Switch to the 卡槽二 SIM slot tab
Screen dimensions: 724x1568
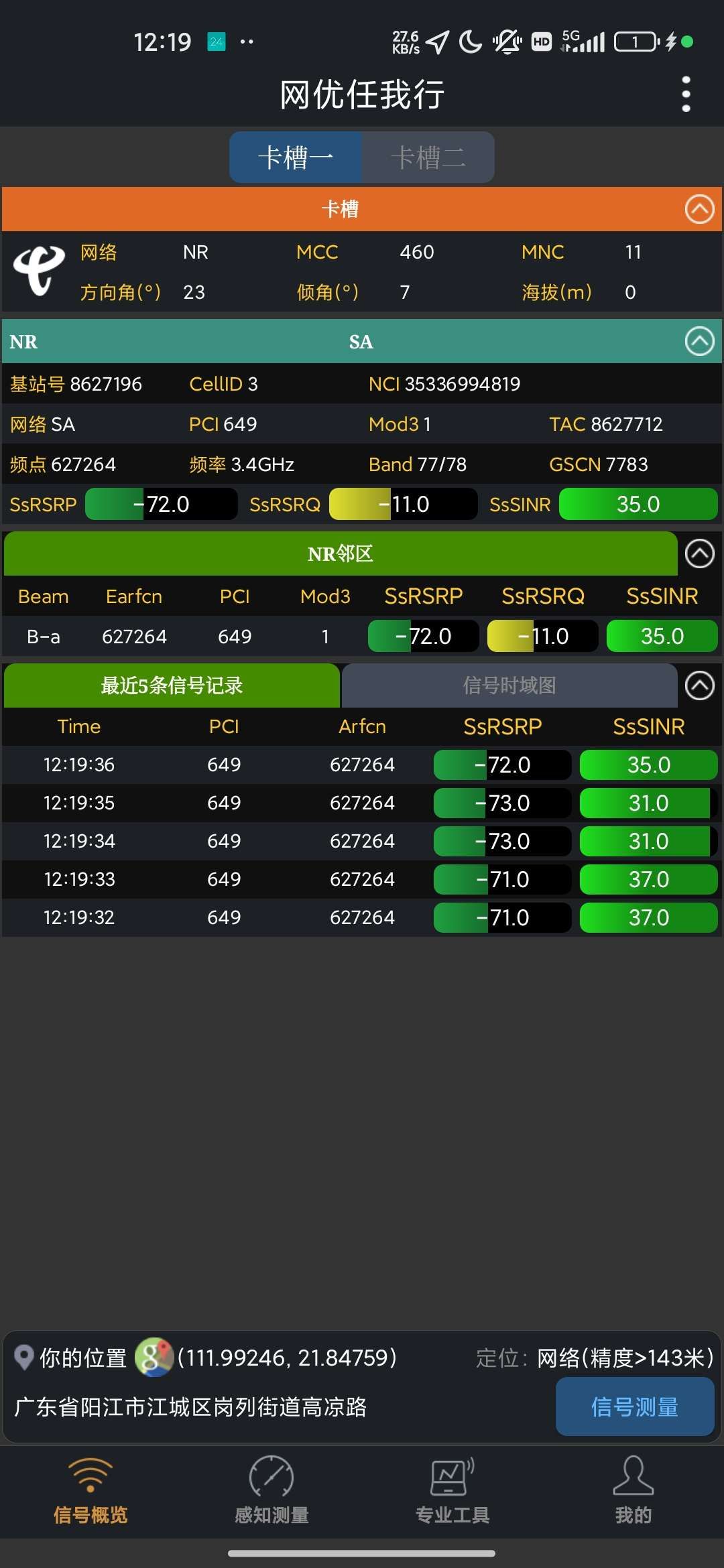pyautogui.click(x=428, y=157)
